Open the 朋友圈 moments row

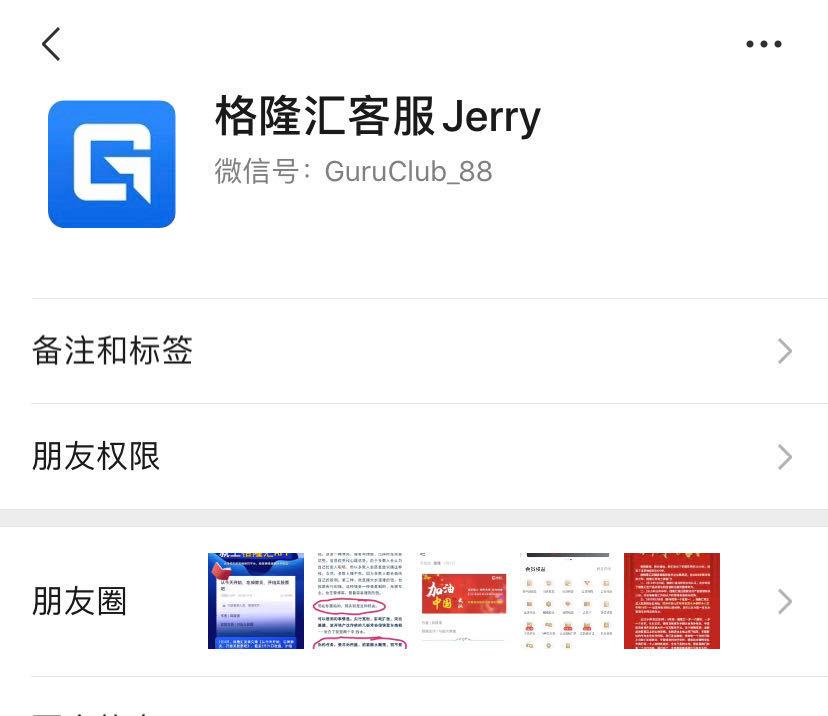click(414, 601)
